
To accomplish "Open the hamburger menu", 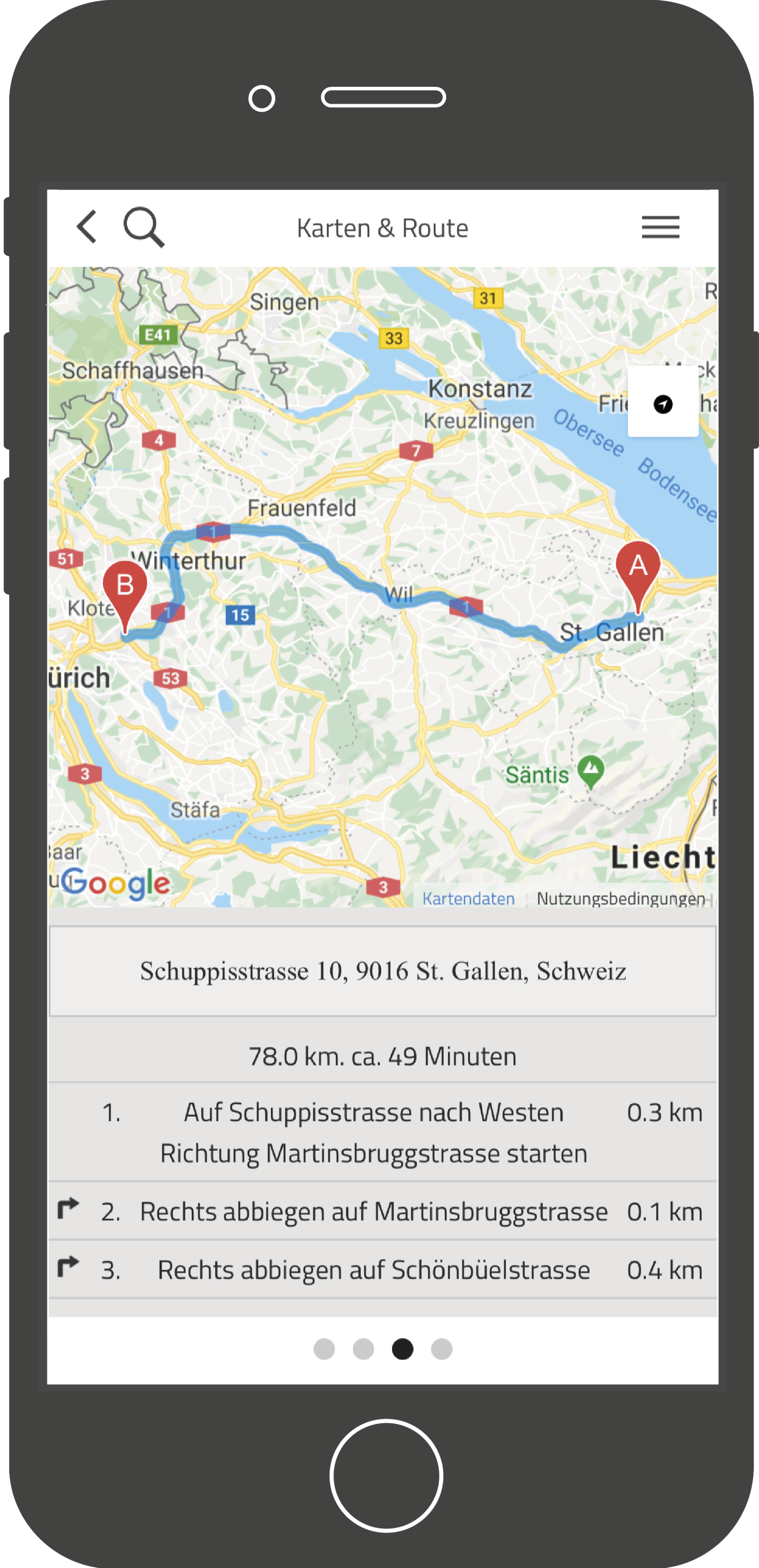I will 661,228.
